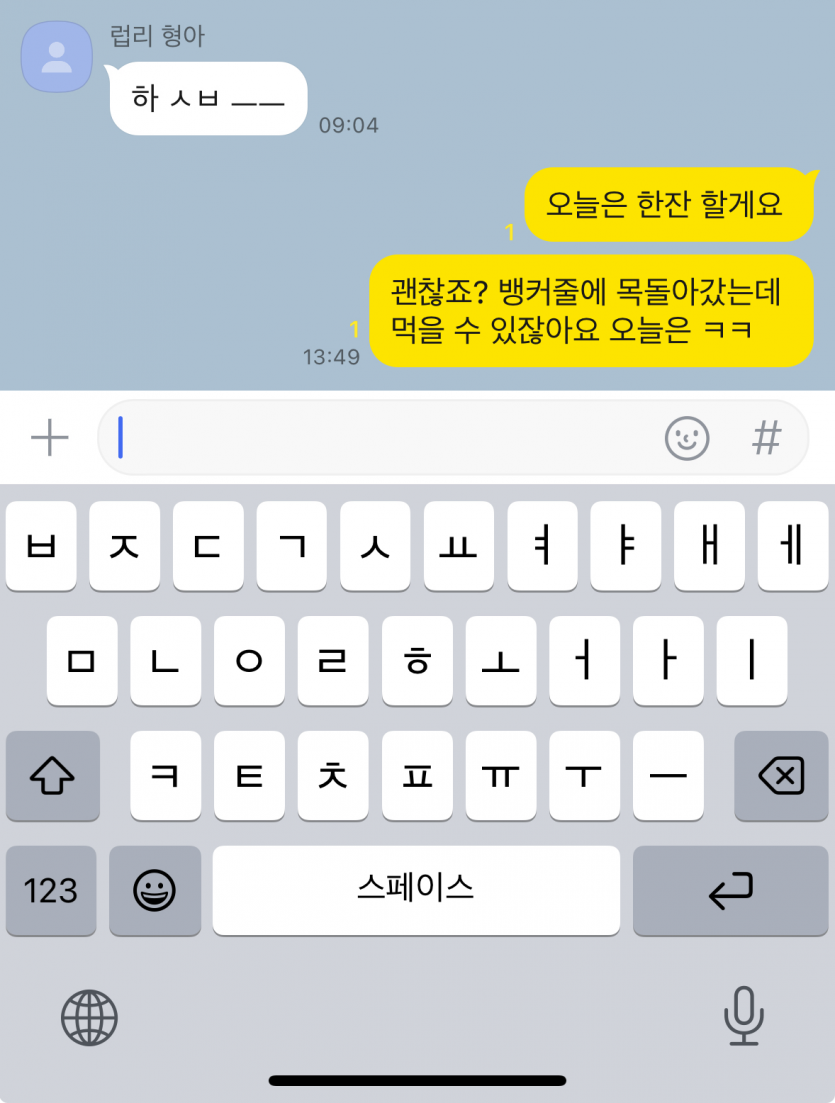Viewport: 835px width, 1103px height.
Task: Start voice dictation with microphone
Action: pyautogui.click(x=743, y=1016)
